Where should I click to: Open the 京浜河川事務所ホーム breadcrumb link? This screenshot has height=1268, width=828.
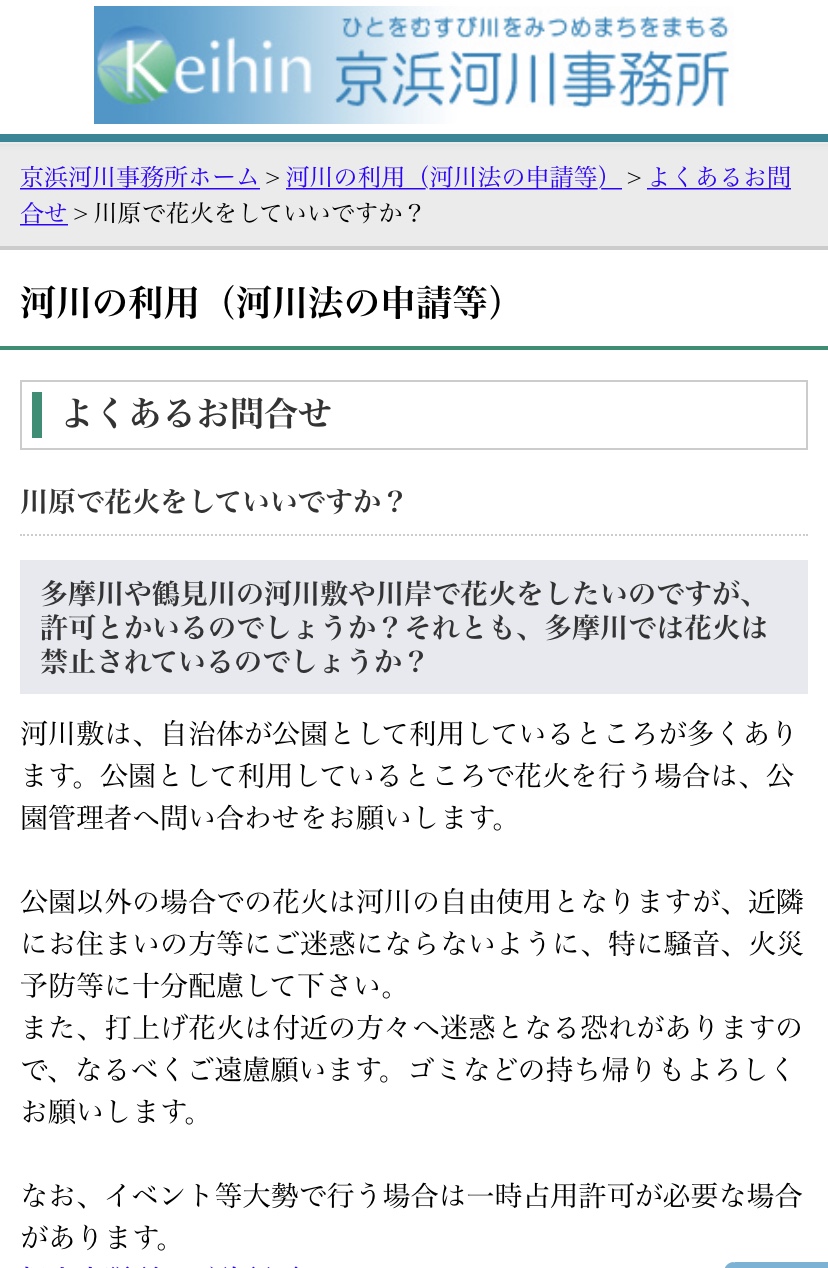pyautogui.click(x=139, y=178)
